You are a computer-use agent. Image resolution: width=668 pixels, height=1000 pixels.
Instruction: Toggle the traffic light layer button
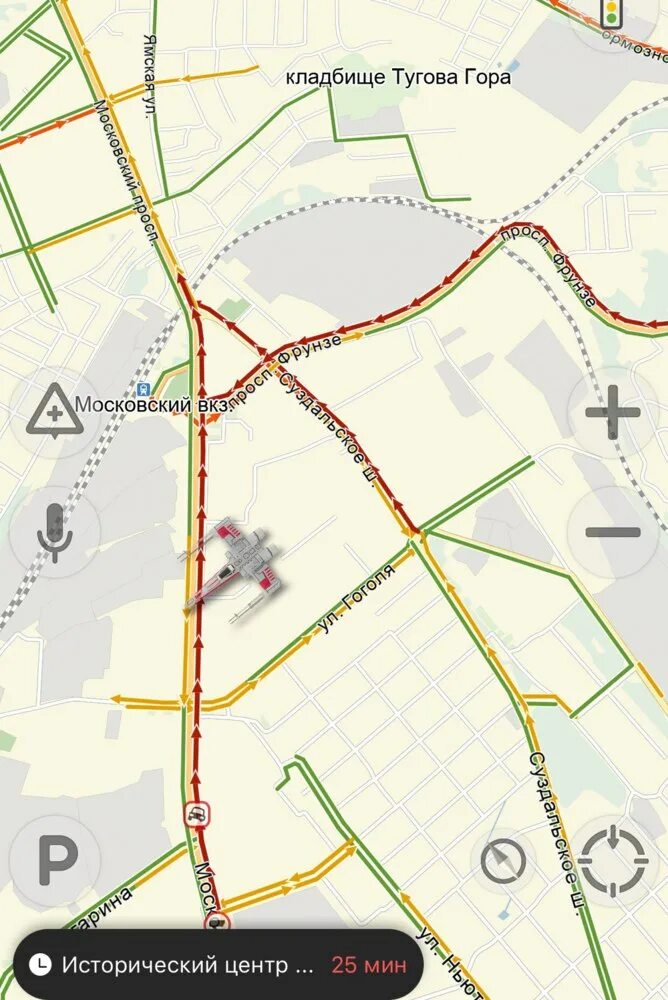click(612, 14)
